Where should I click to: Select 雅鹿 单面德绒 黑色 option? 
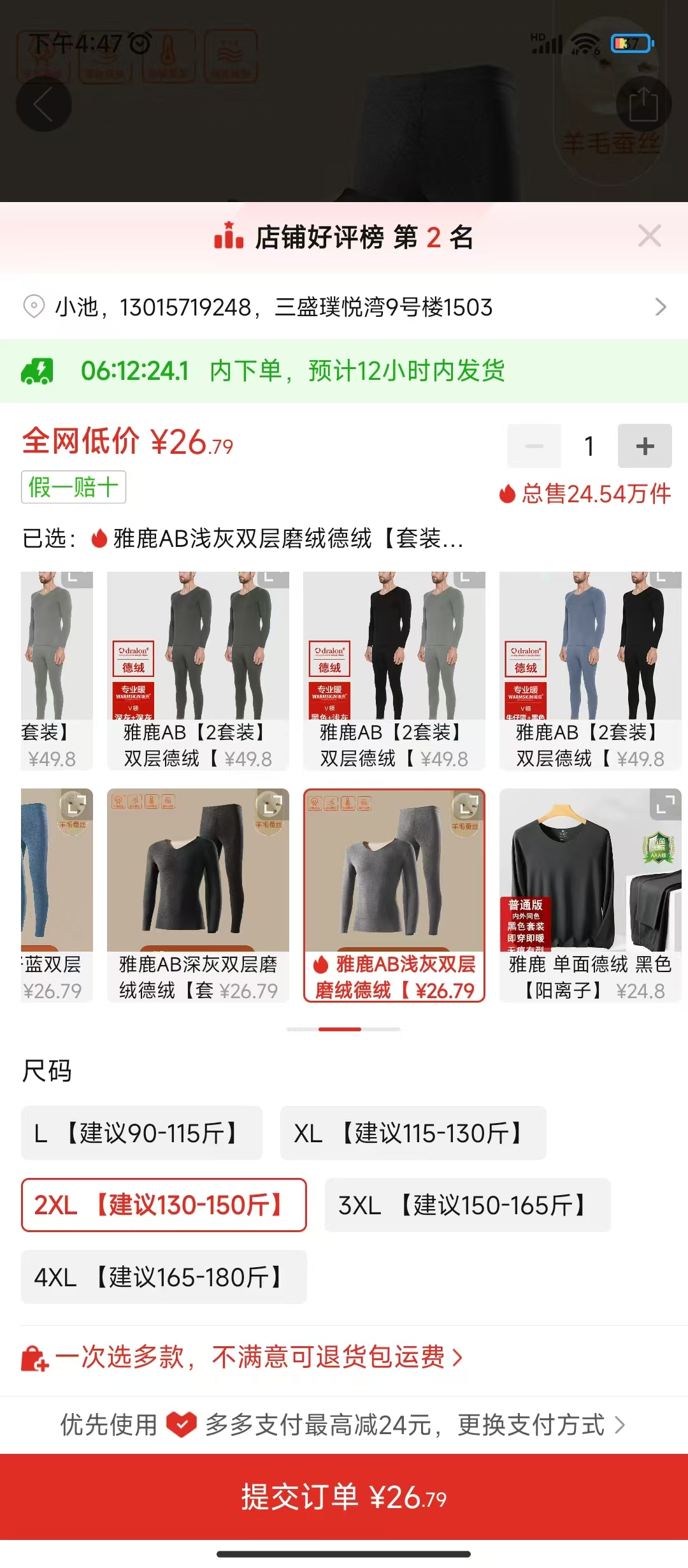[590, 894]
